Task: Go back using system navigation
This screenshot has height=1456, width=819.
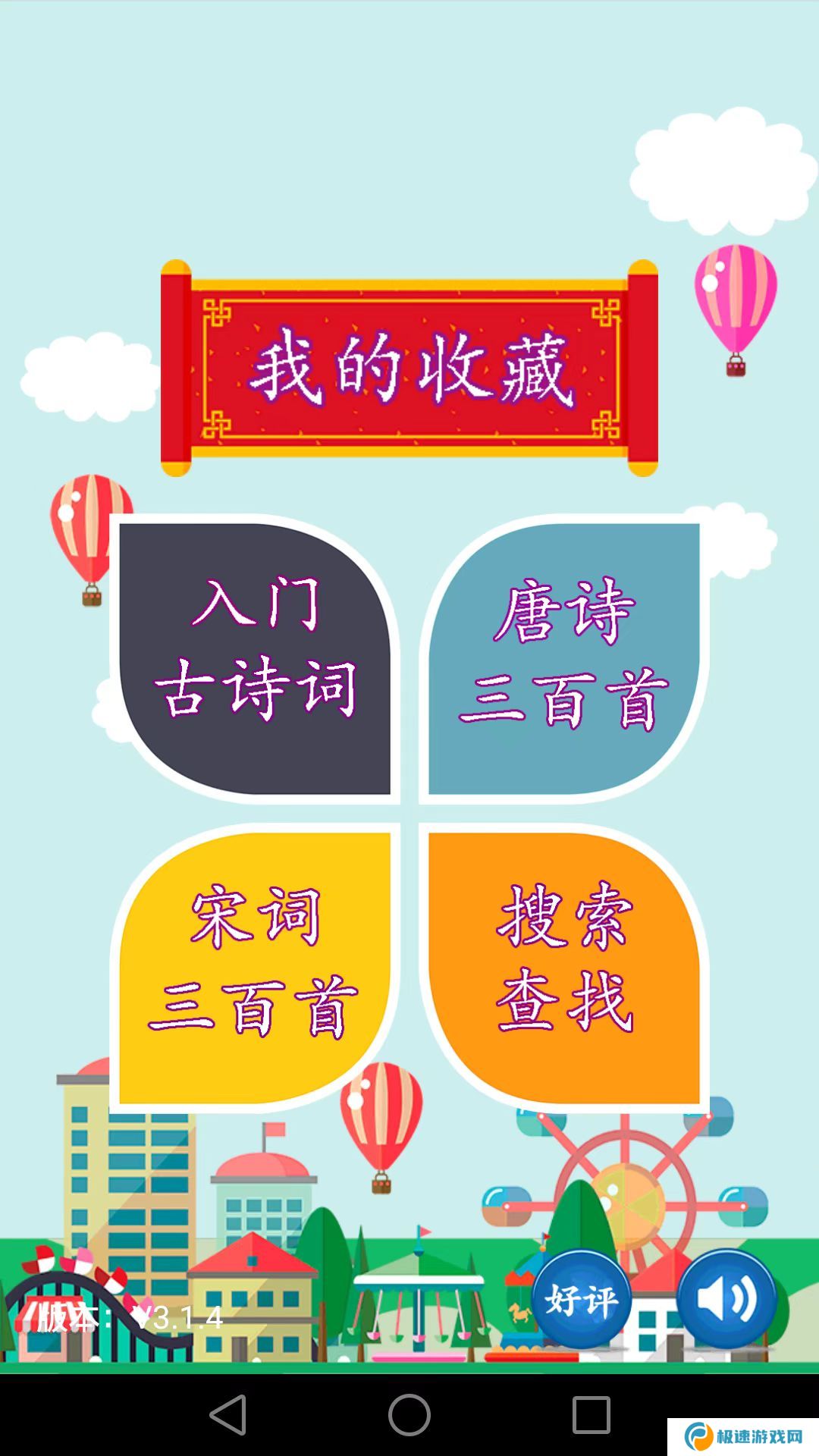Action: [227, 1415]
